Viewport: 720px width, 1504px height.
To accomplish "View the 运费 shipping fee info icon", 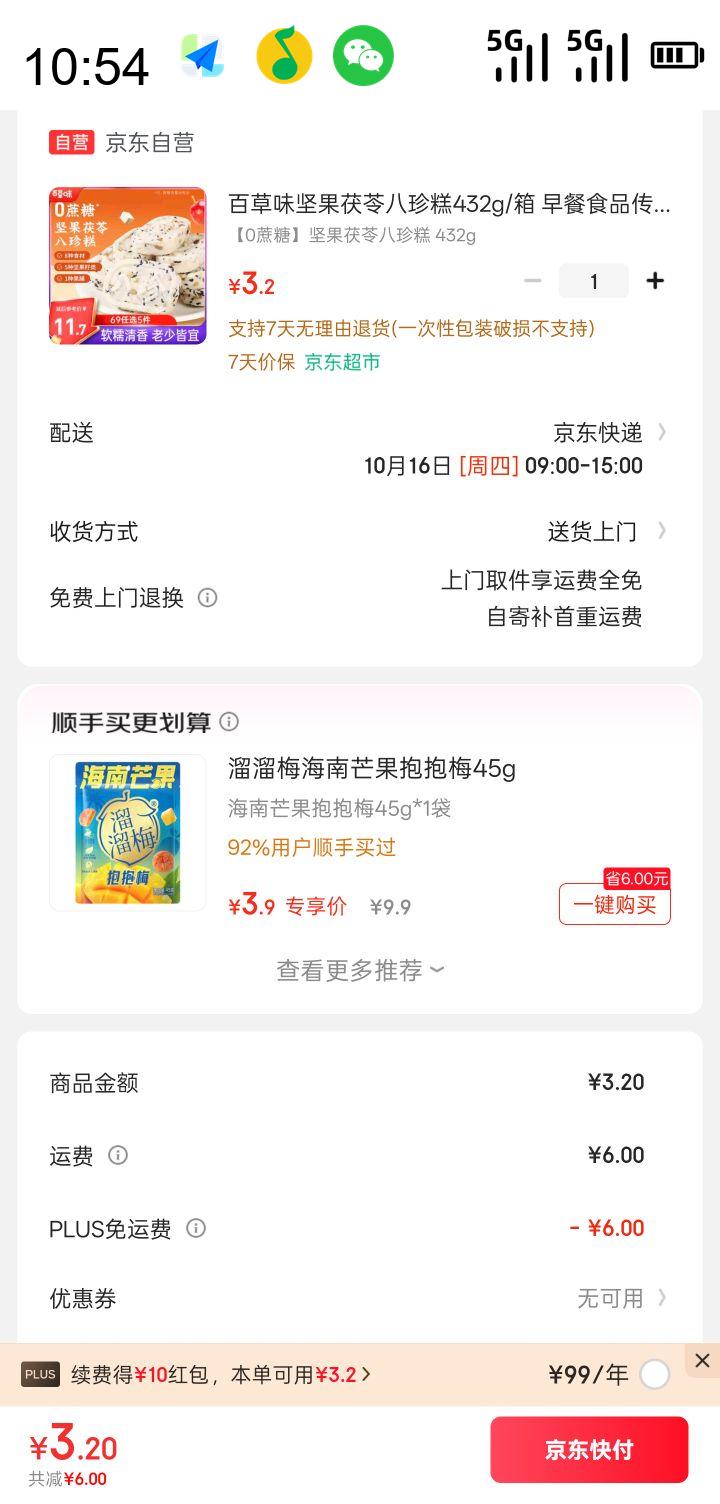I will 120,1156.
